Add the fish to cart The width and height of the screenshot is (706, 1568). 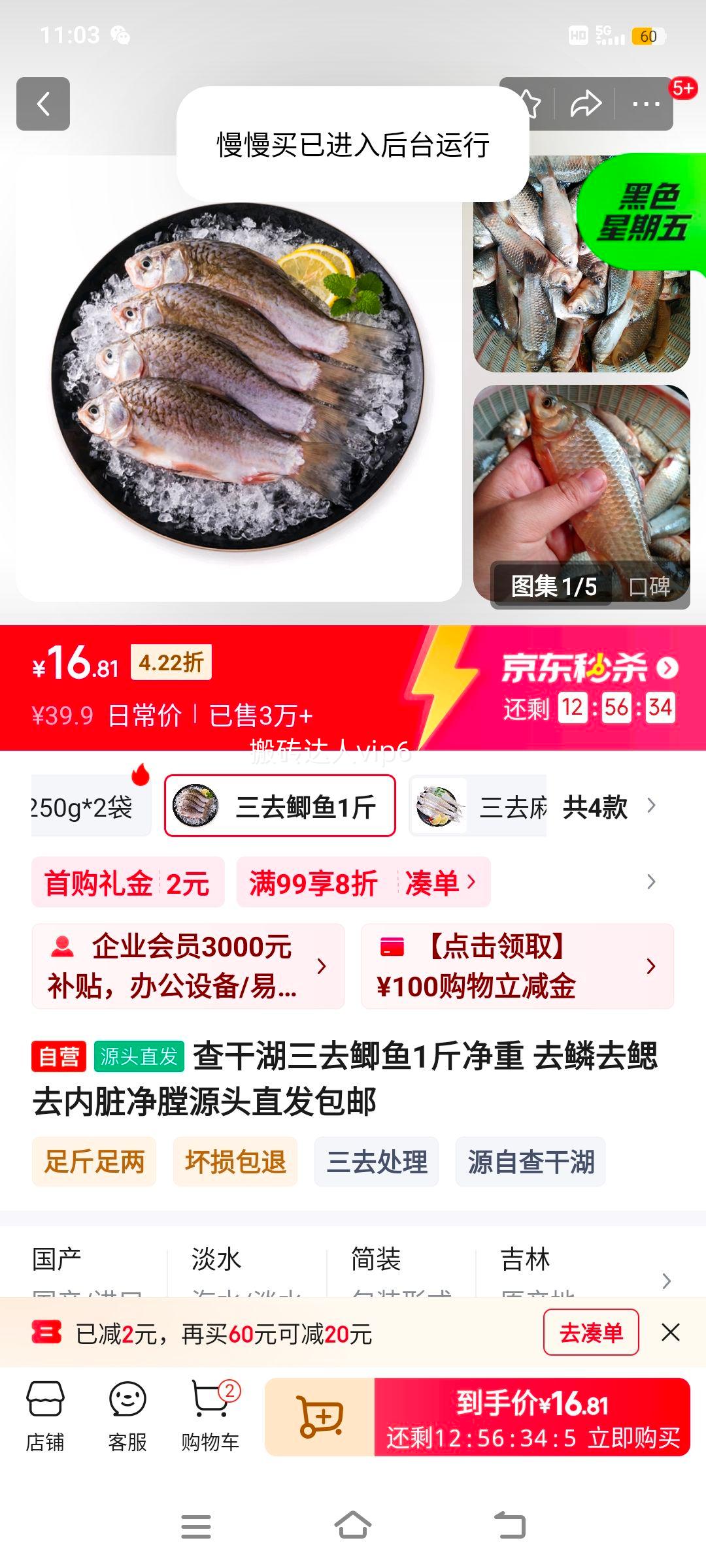click(320, 1417)
